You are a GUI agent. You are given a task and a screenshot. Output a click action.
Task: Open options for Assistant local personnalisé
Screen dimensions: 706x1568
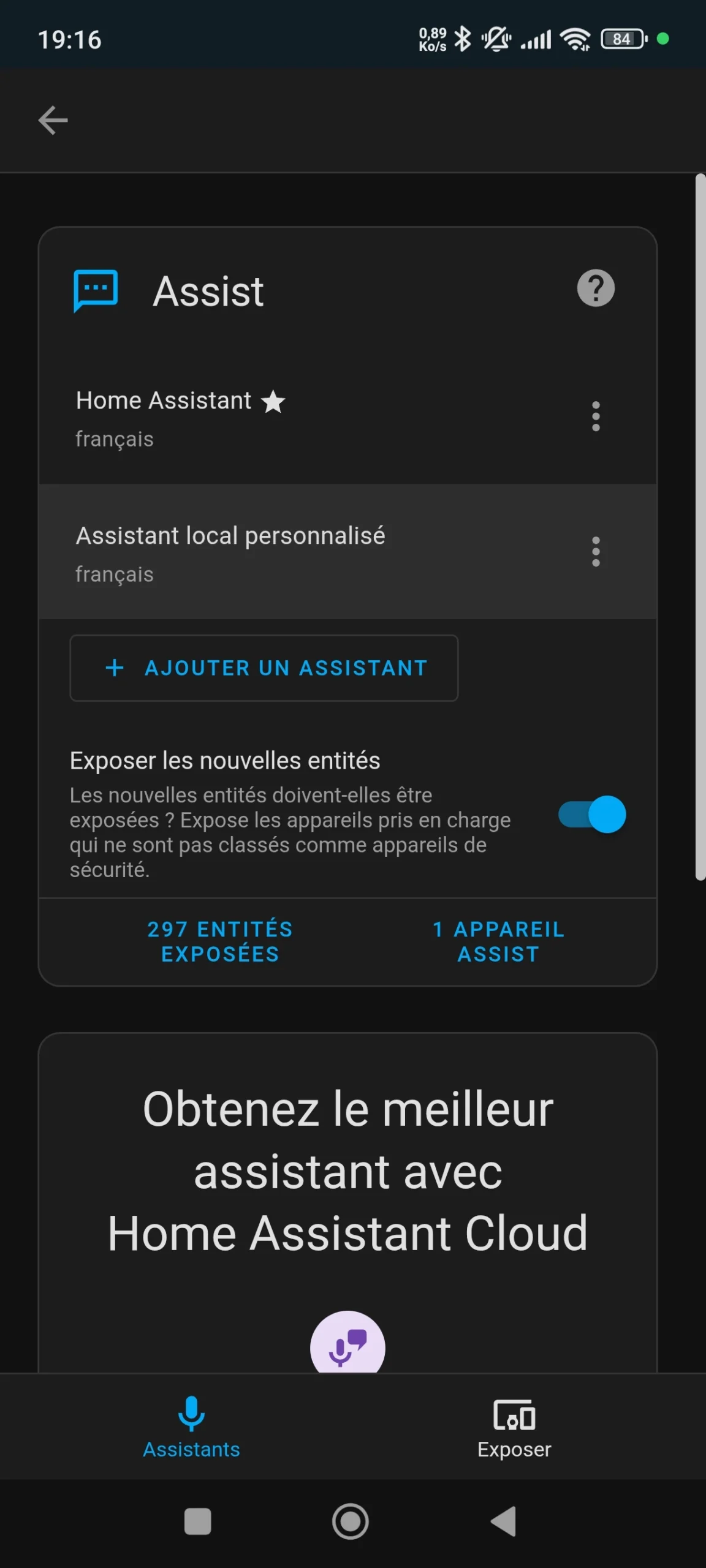tap(596, 552)
